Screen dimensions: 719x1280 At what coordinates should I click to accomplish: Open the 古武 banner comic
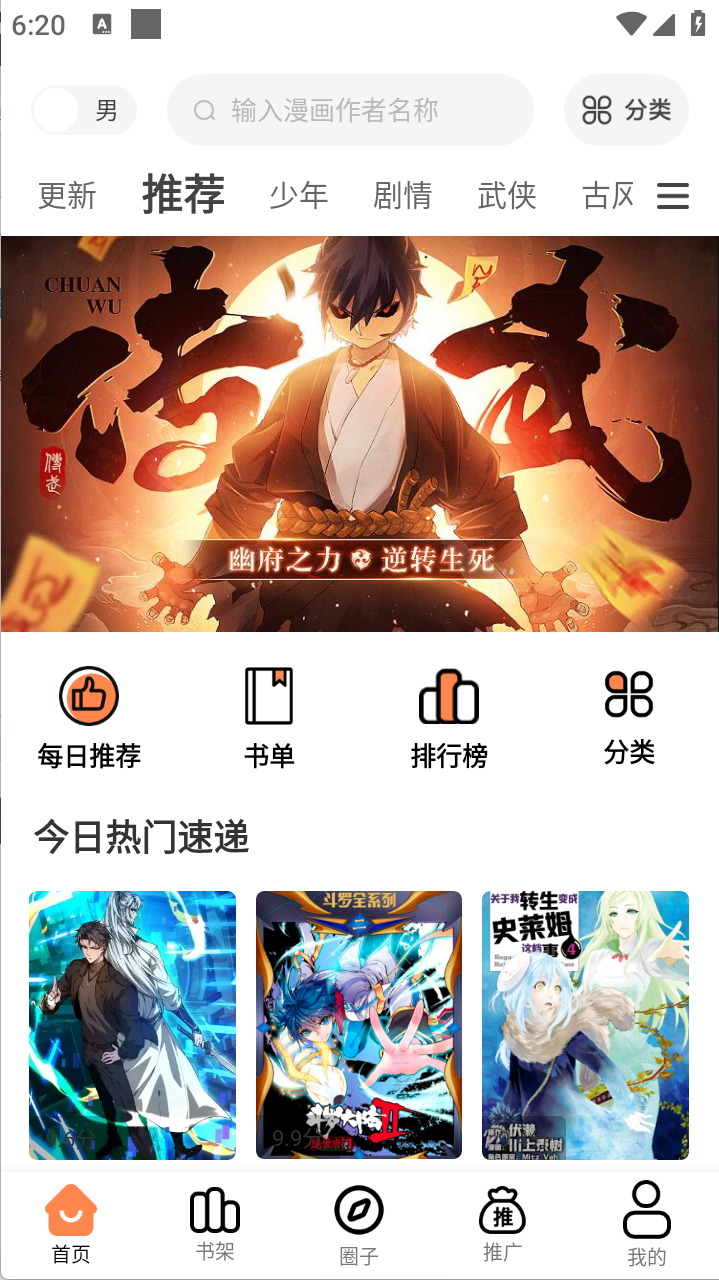pyautogui.click(x=360, y=433)
